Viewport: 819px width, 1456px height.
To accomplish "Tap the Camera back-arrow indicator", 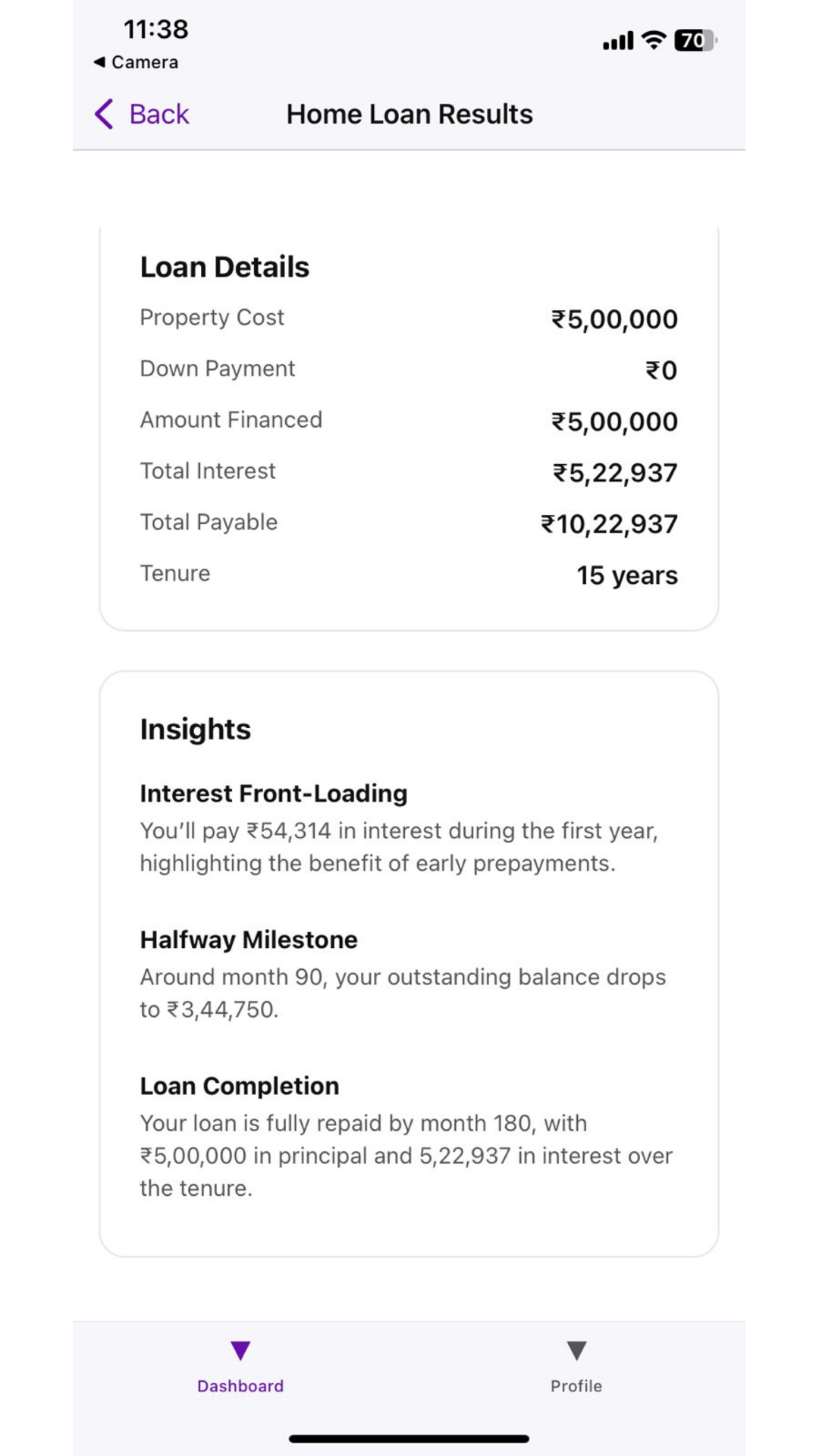I will (135, 63).
